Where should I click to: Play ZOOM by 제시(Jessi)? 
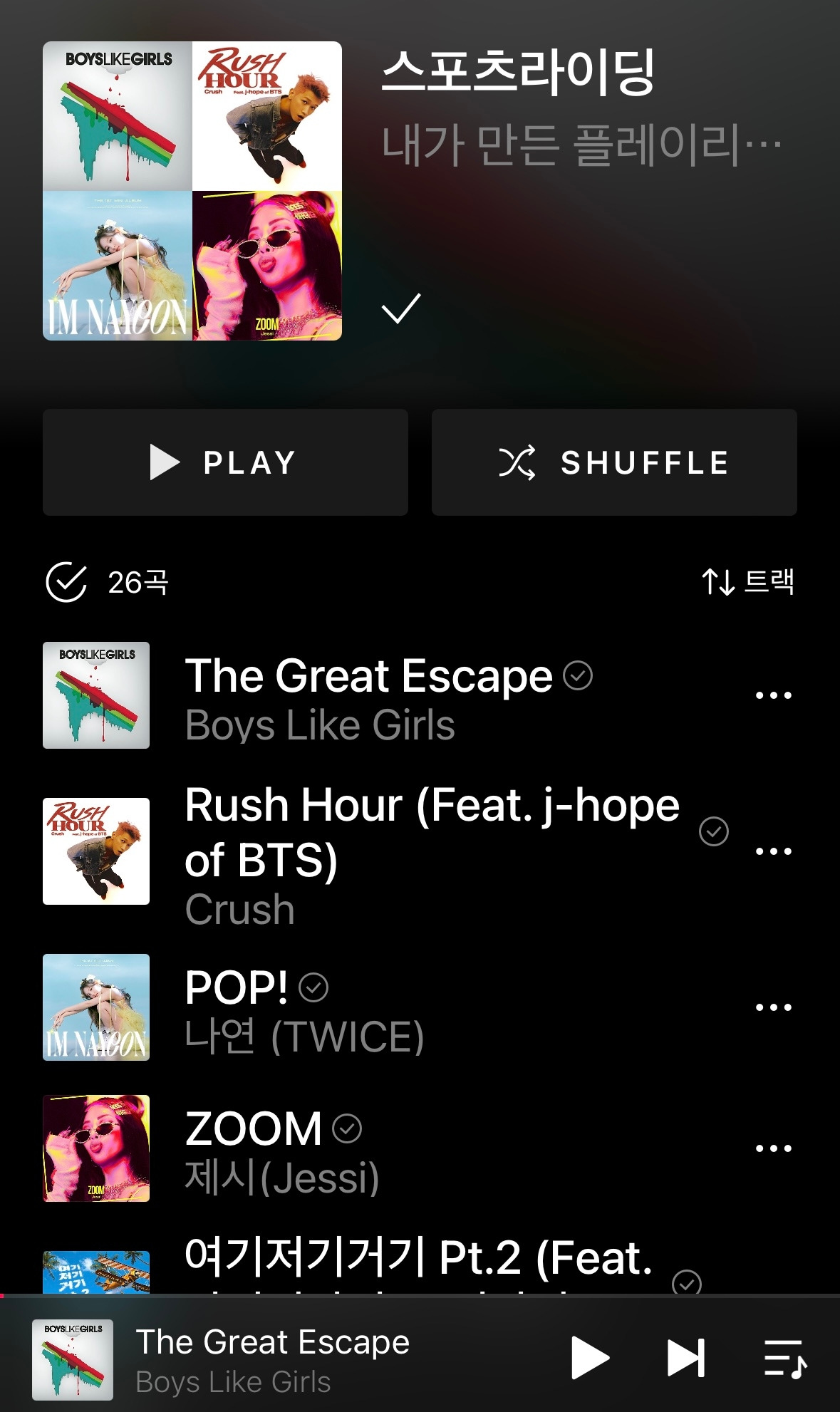pyautogui.click(x=253, y=1148)
